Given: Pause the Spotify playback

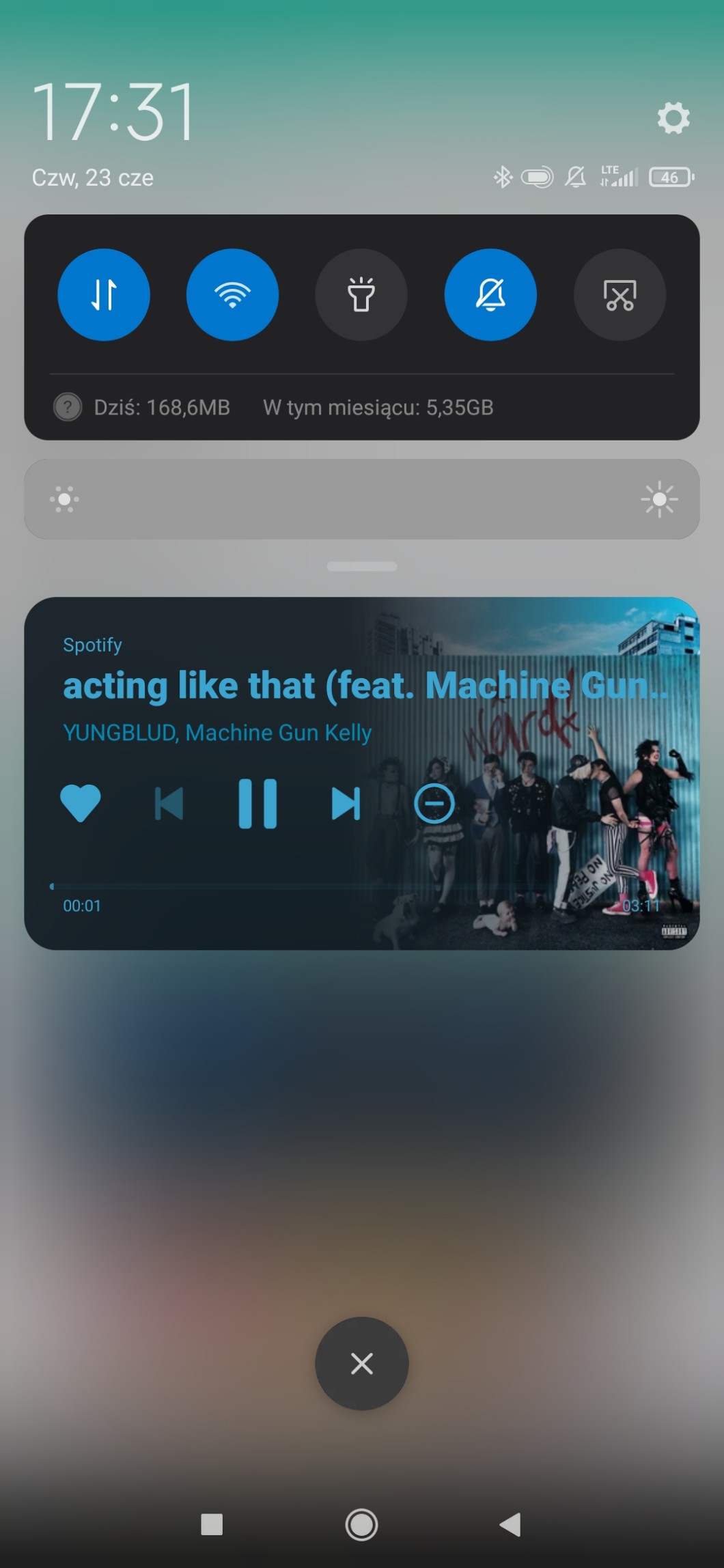Looking at the screenshot, I should coord(257,803).
